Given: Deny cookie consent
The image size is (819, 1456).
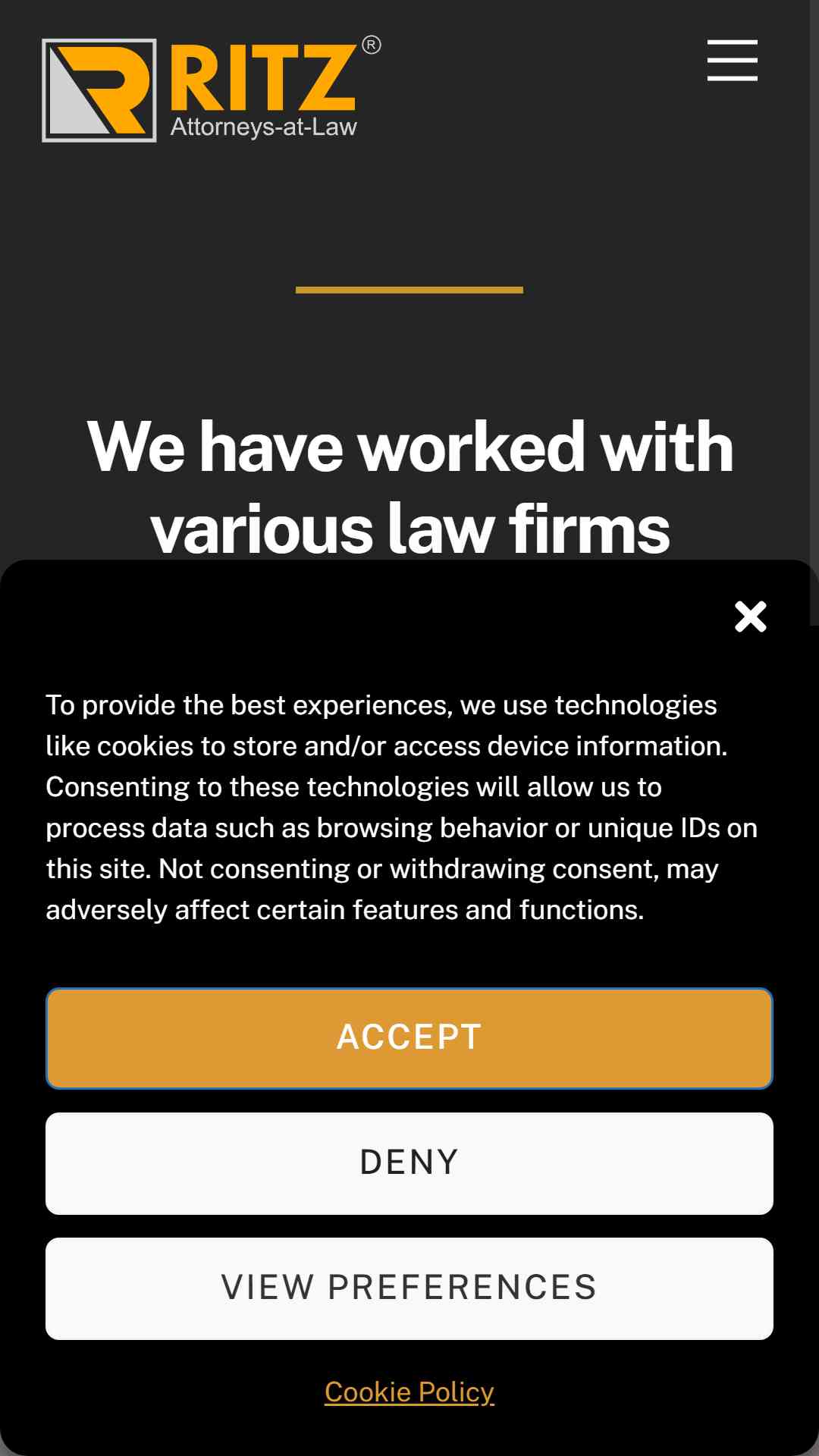Looking at the screenshot, I should [409, 1163].
